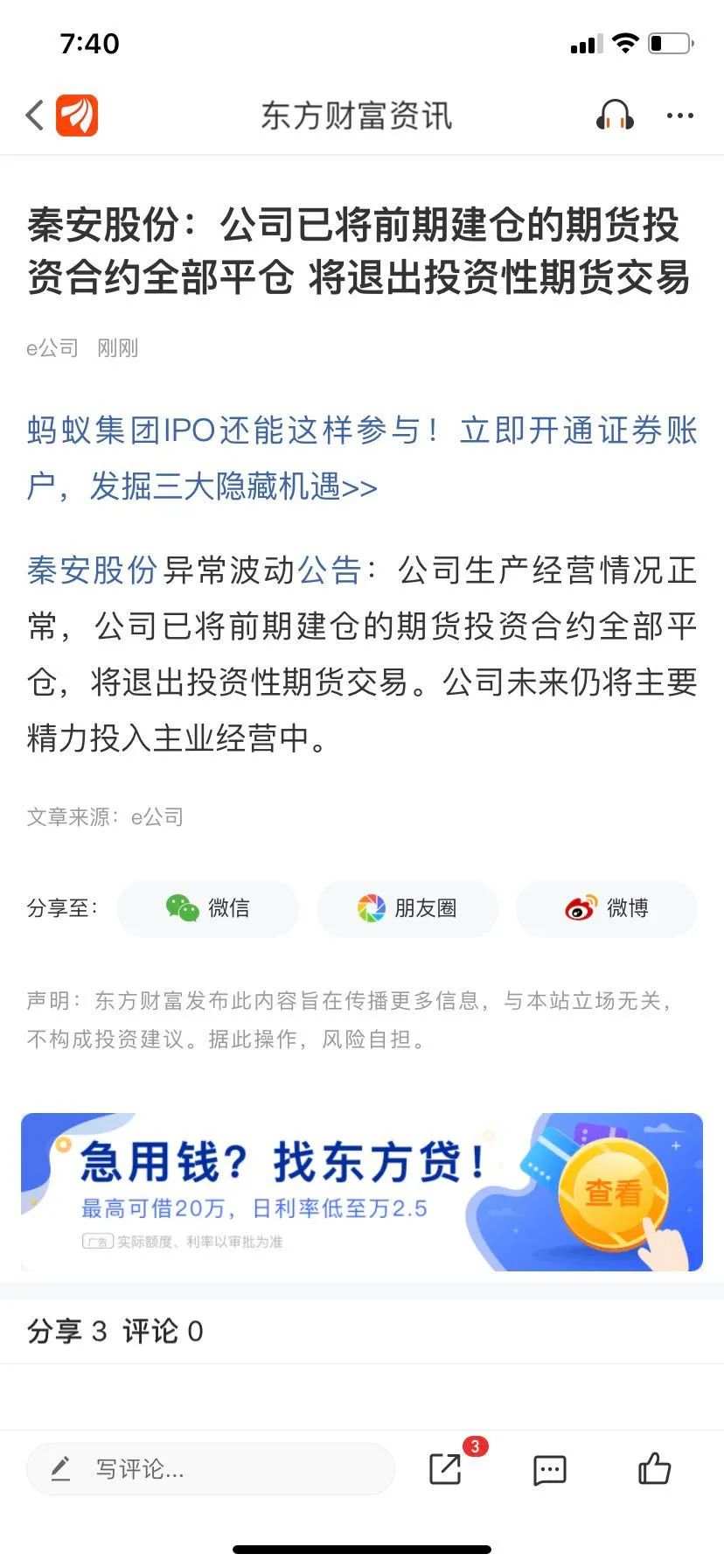
Task: Listen to the article via the headphone icon
Action: click(615, 115)
